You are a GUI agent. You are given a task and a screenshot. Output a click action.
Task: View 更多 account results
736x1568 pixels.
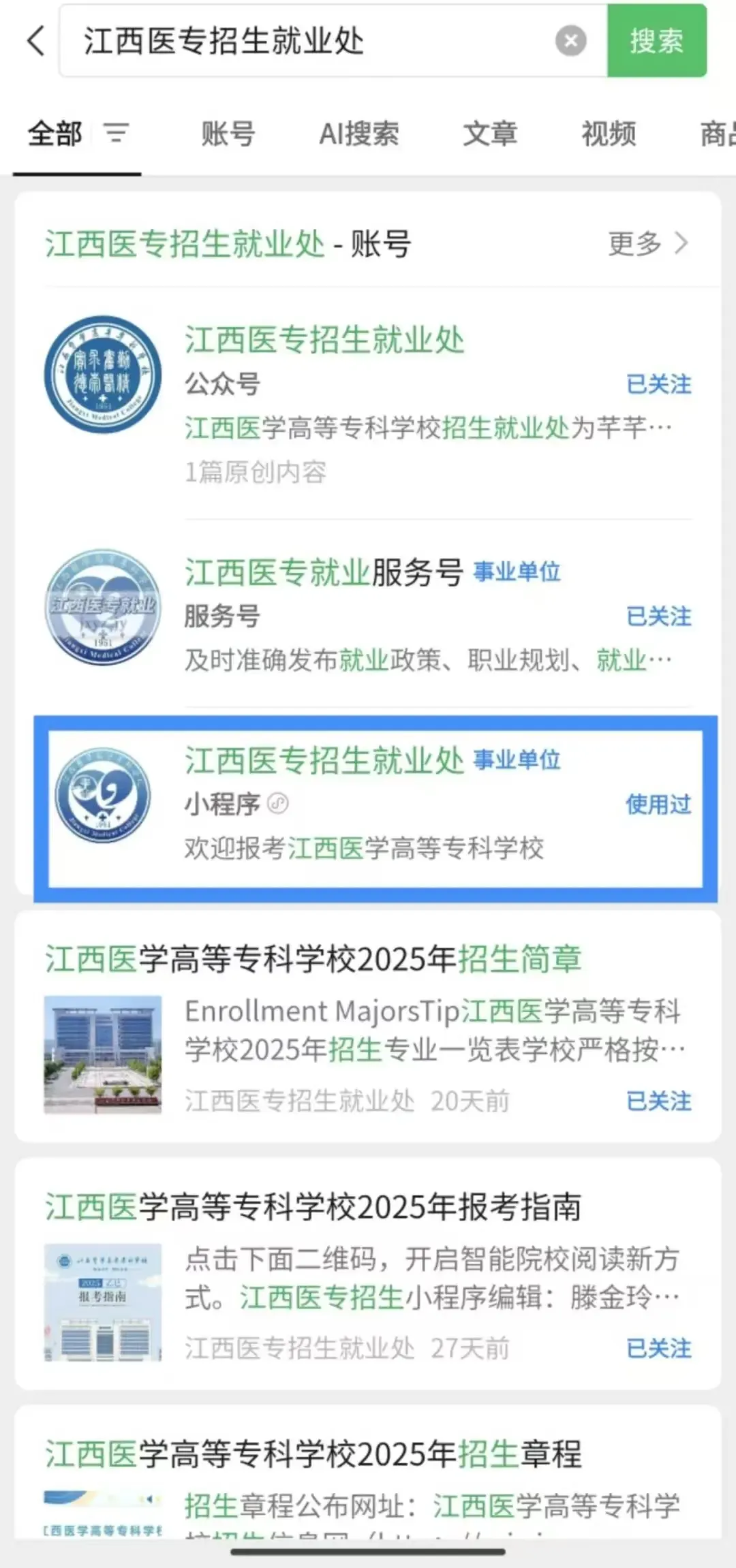[x=647, y=243]
